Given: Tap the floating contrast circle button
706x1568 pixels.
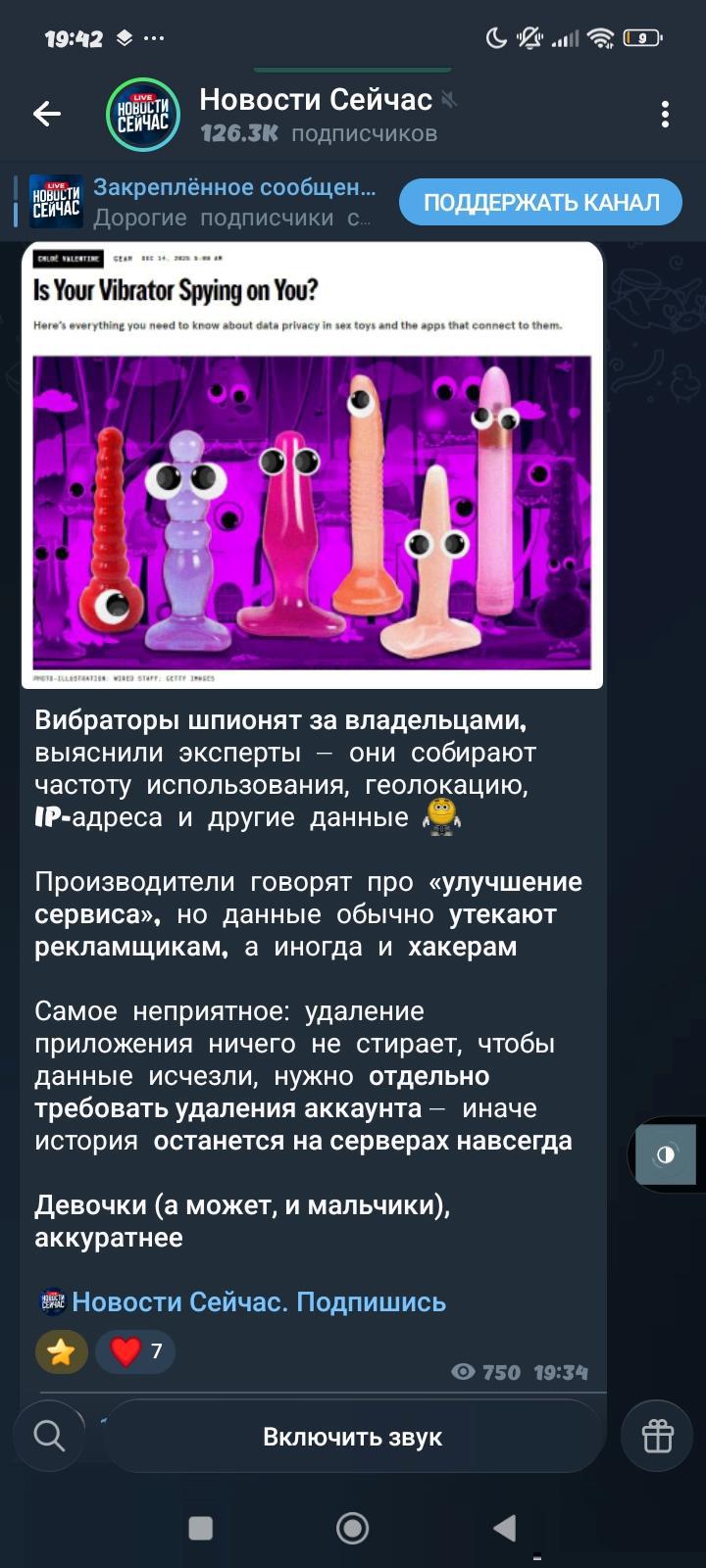Looking at the screenshot, I should pos(666,1154).
